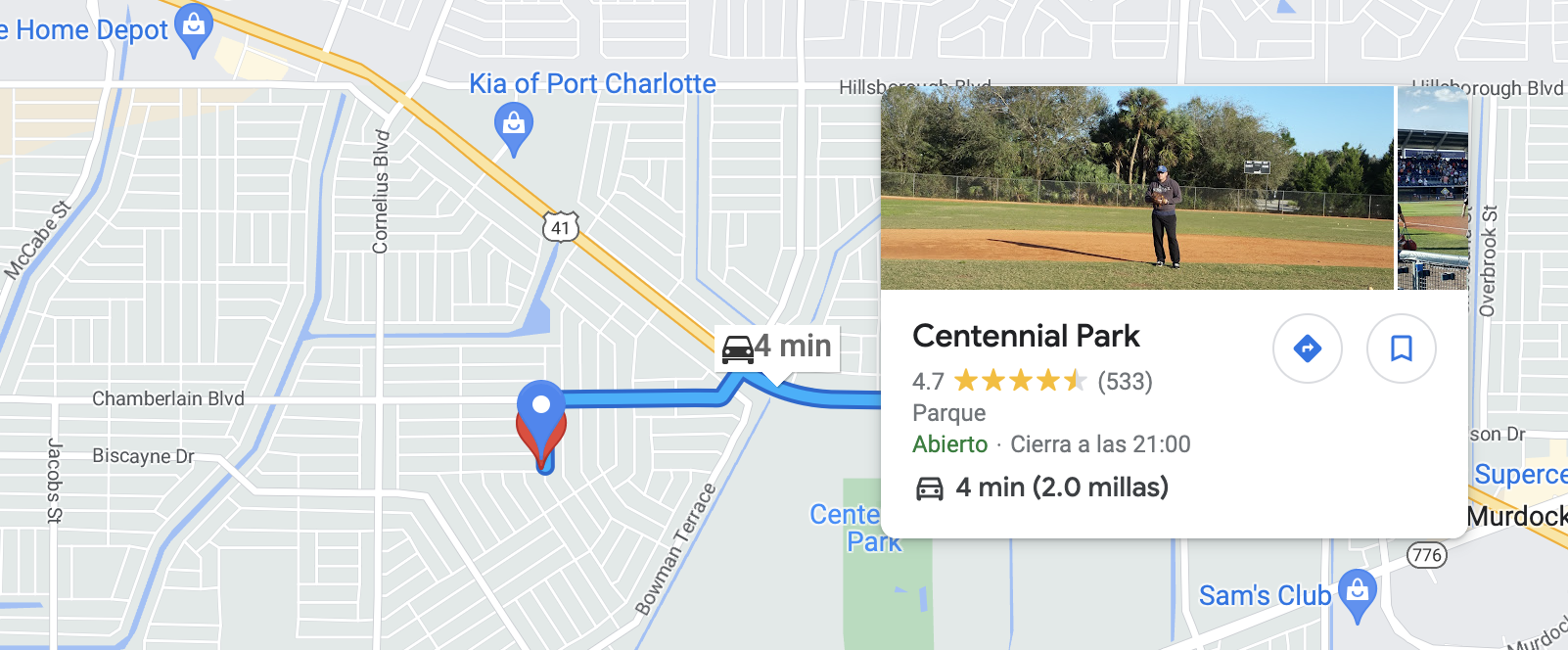Select the red location pin

tap(540, 421)
